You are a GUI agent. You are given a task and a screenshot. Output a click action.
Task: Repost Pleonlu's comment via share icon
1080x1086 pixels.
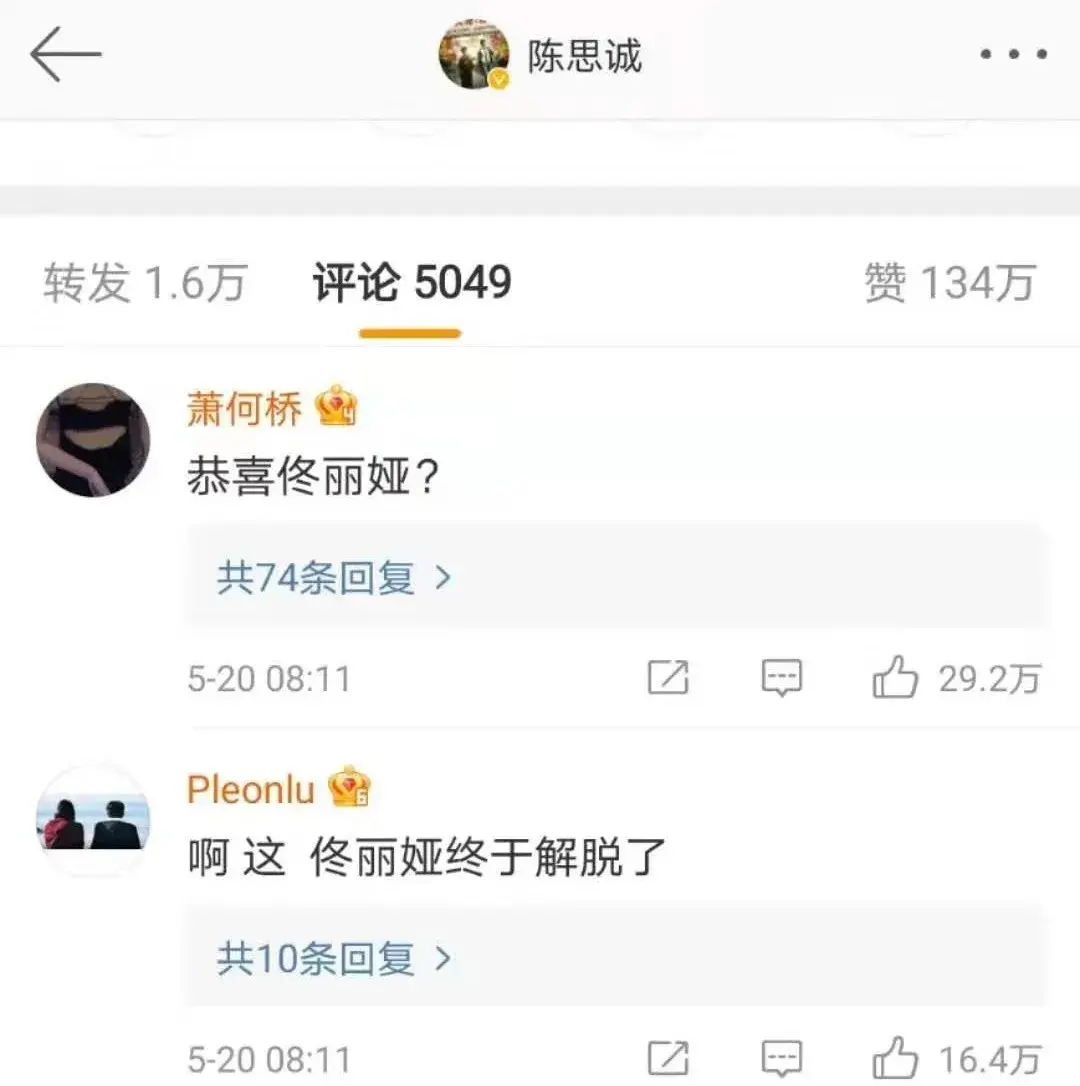coord(668,1058)
